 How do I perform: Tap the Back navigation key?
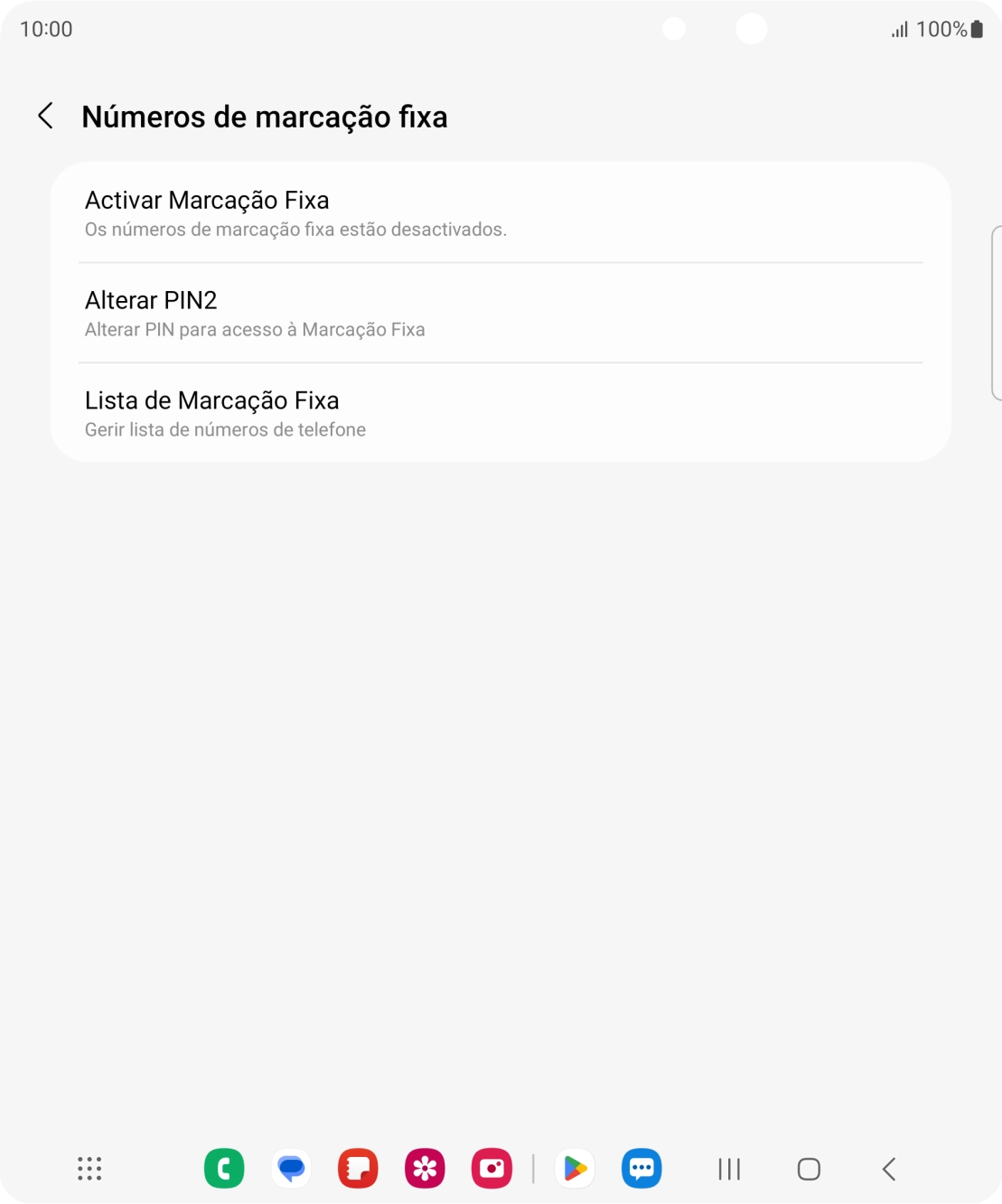[x=887, y=1168]
